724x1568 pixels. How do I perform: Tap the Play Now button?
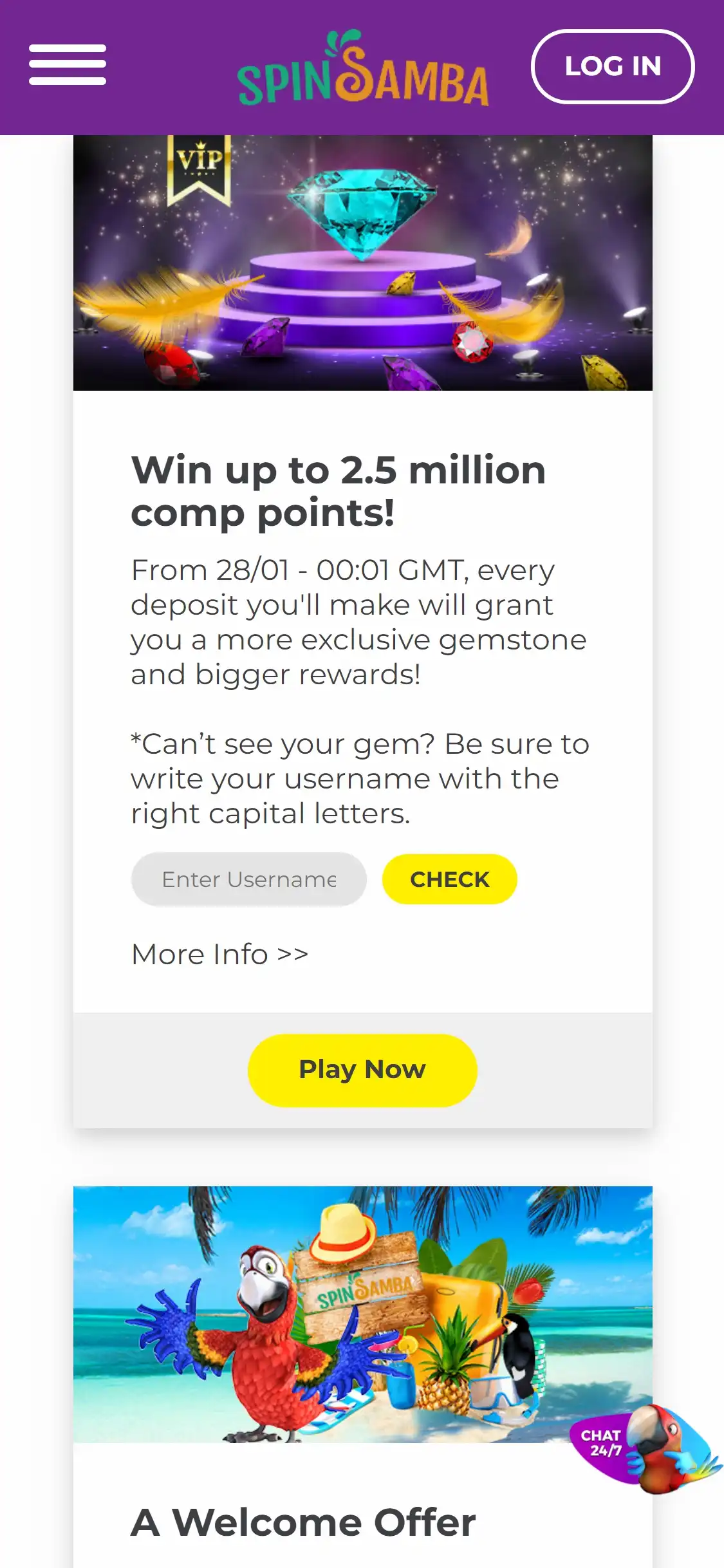tap(362, 1070)
